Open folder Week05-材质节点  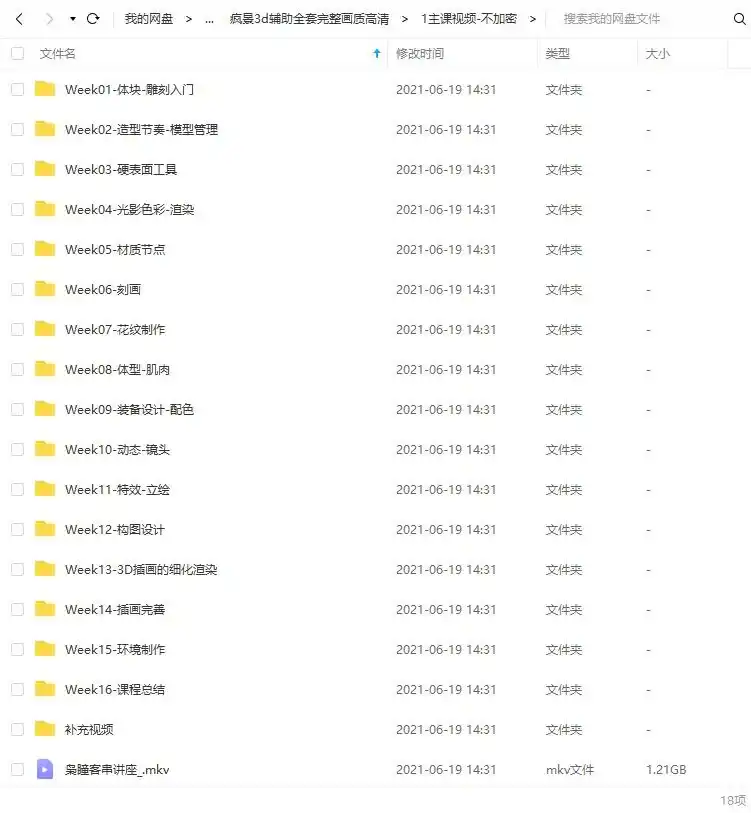115,250
